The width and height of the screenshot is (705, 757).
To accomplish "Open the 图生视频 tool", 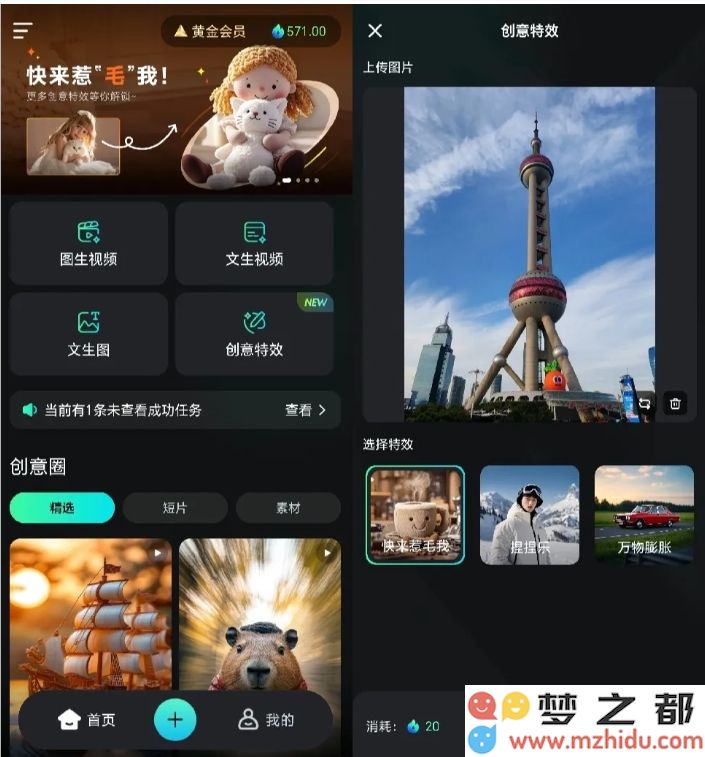I will [x=89, y=244].
